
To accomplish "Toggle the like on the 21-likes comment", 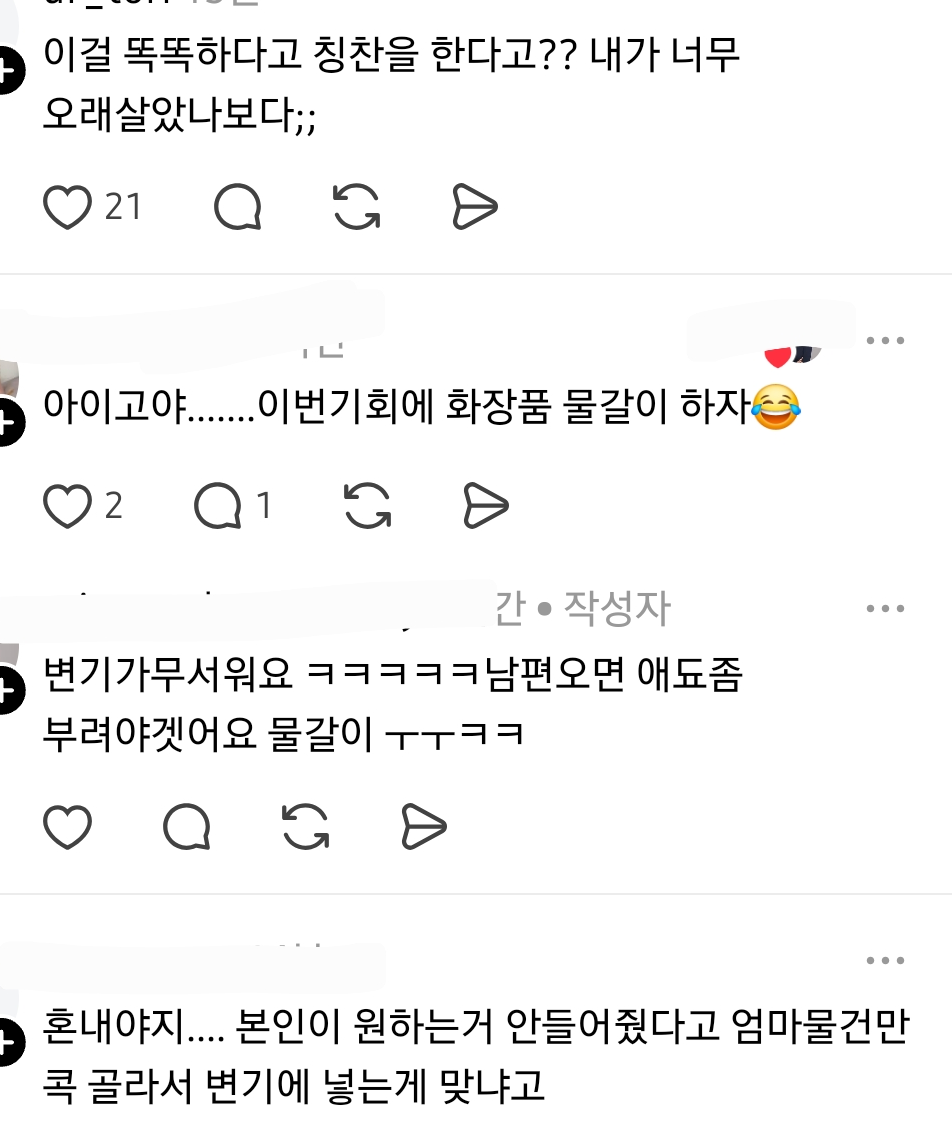I will [x=67, y=207].
